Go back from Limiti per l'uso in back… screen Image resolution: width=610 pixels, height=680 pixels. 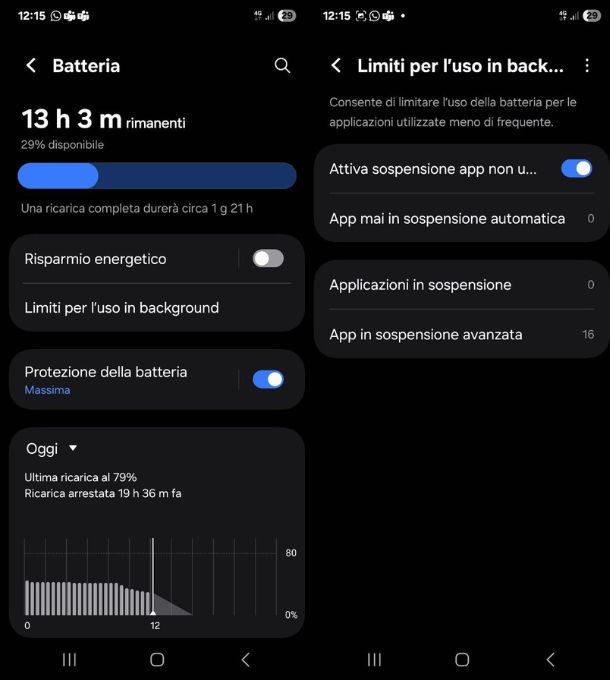point(336,65)
